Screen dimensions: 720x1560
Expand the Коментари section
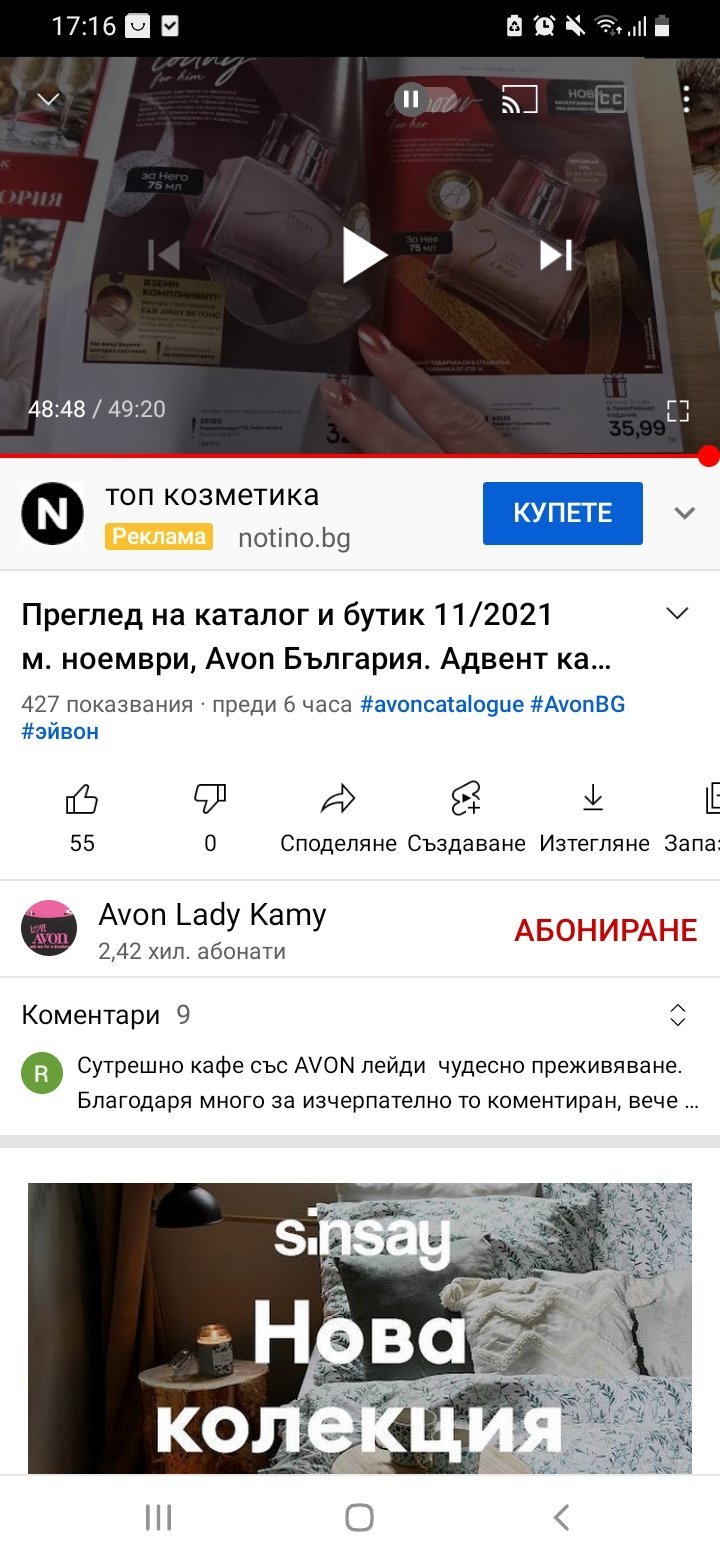pos(677,1015)
